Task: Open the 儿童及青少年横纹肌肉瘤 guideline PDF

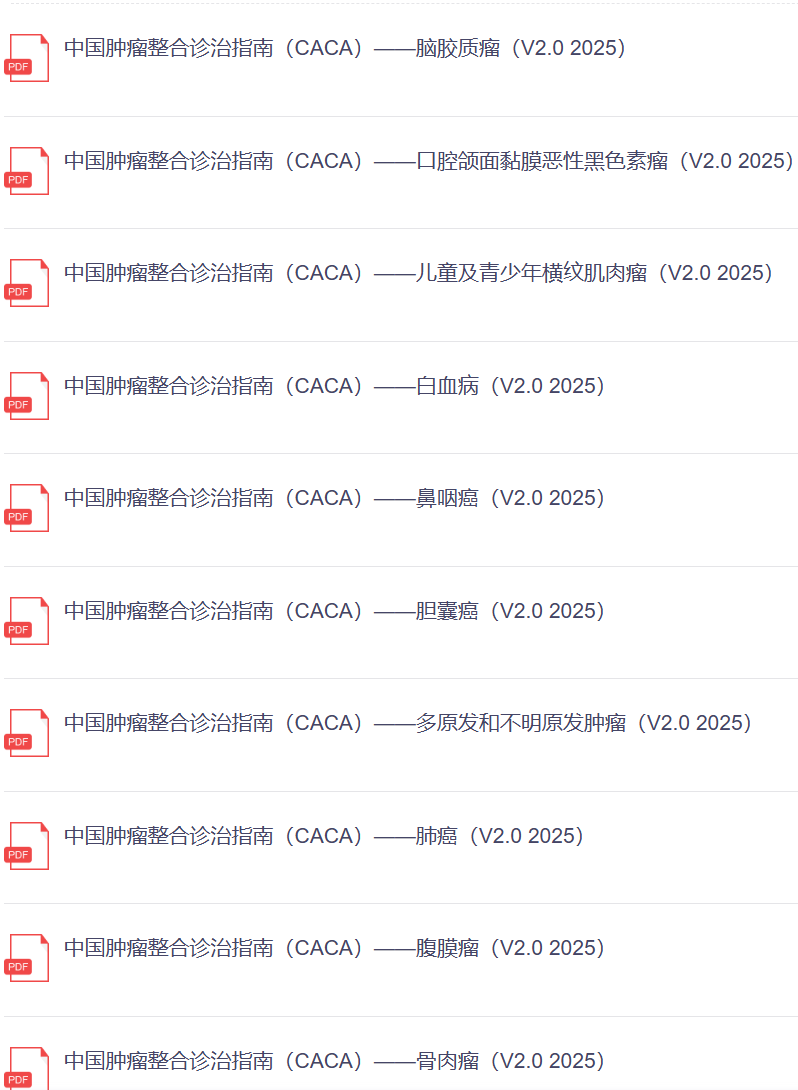Action: pyautogui.click(x=418, y=273)
